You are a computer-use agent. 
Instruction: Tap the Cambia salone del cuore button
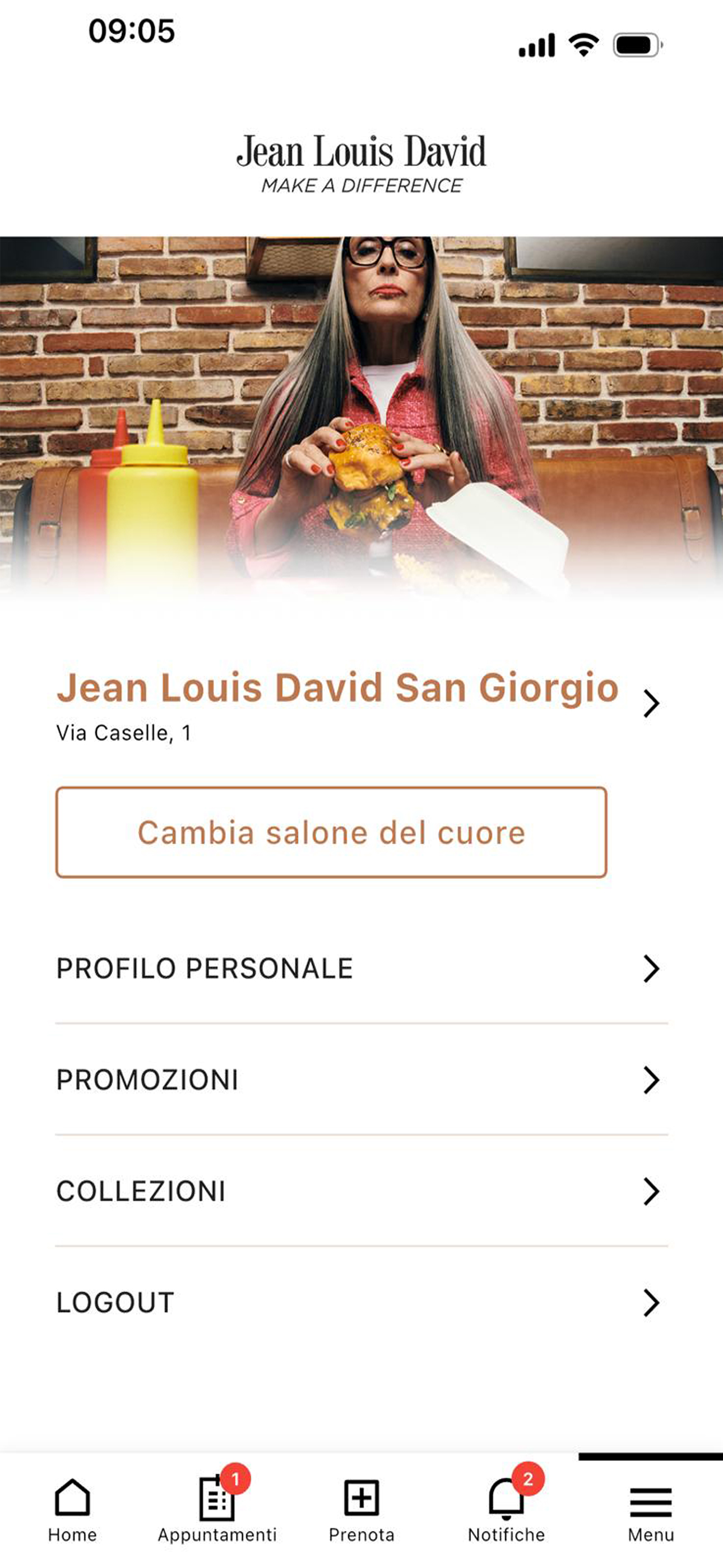point(331,832)
